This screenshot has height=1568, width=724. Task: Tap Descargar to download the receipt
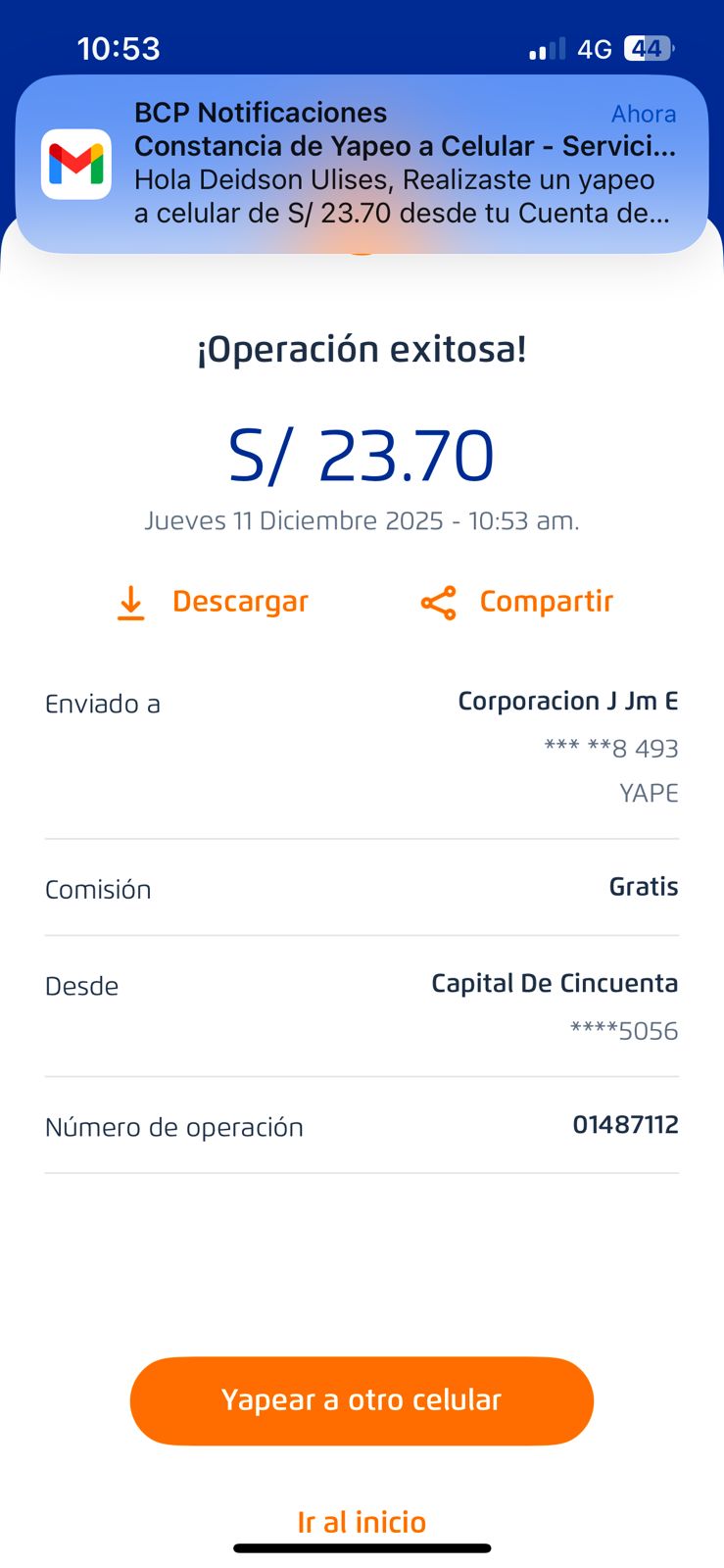[213, 602]
